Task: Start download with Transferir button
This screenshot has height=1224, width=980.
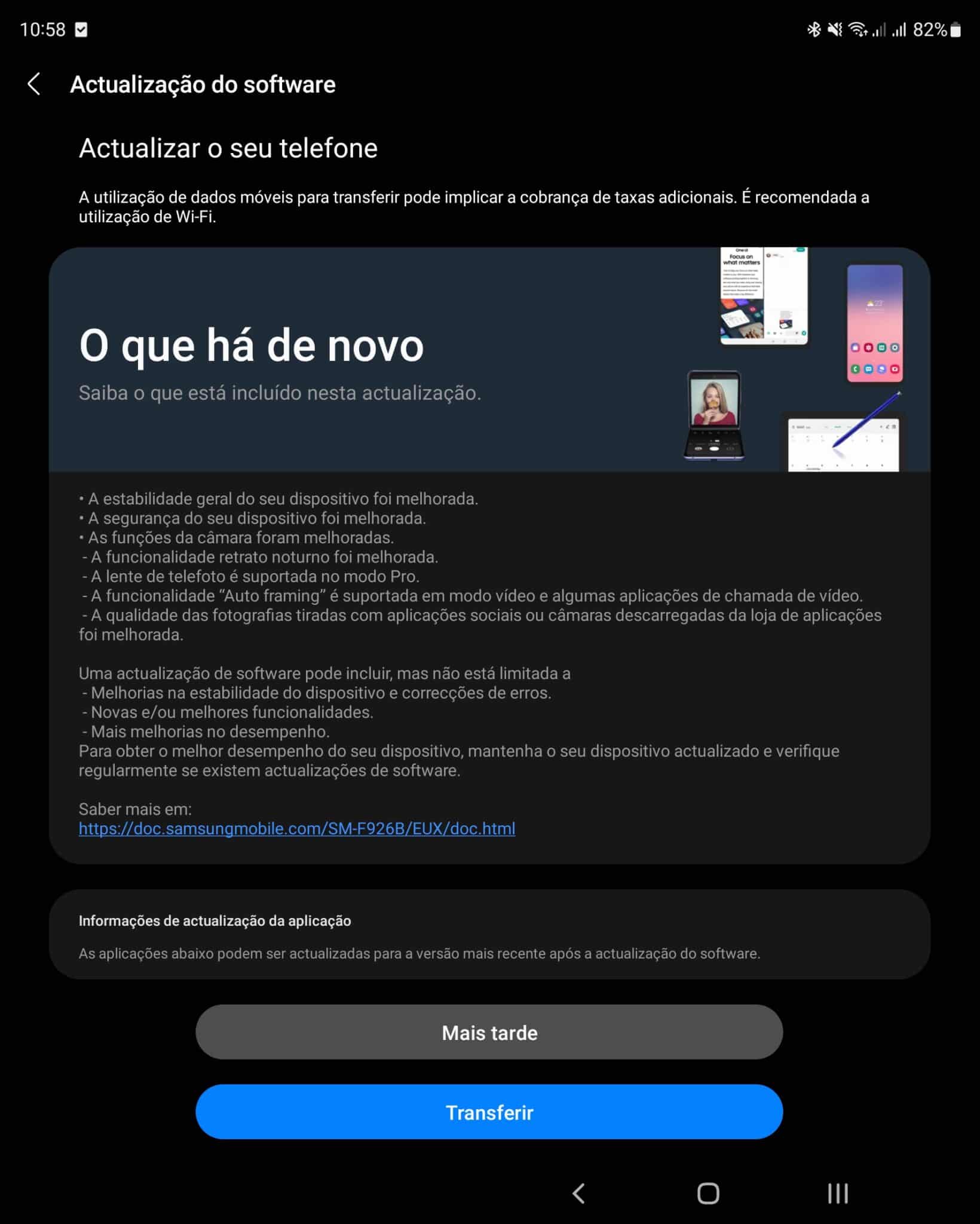Action: point(489,1112)
